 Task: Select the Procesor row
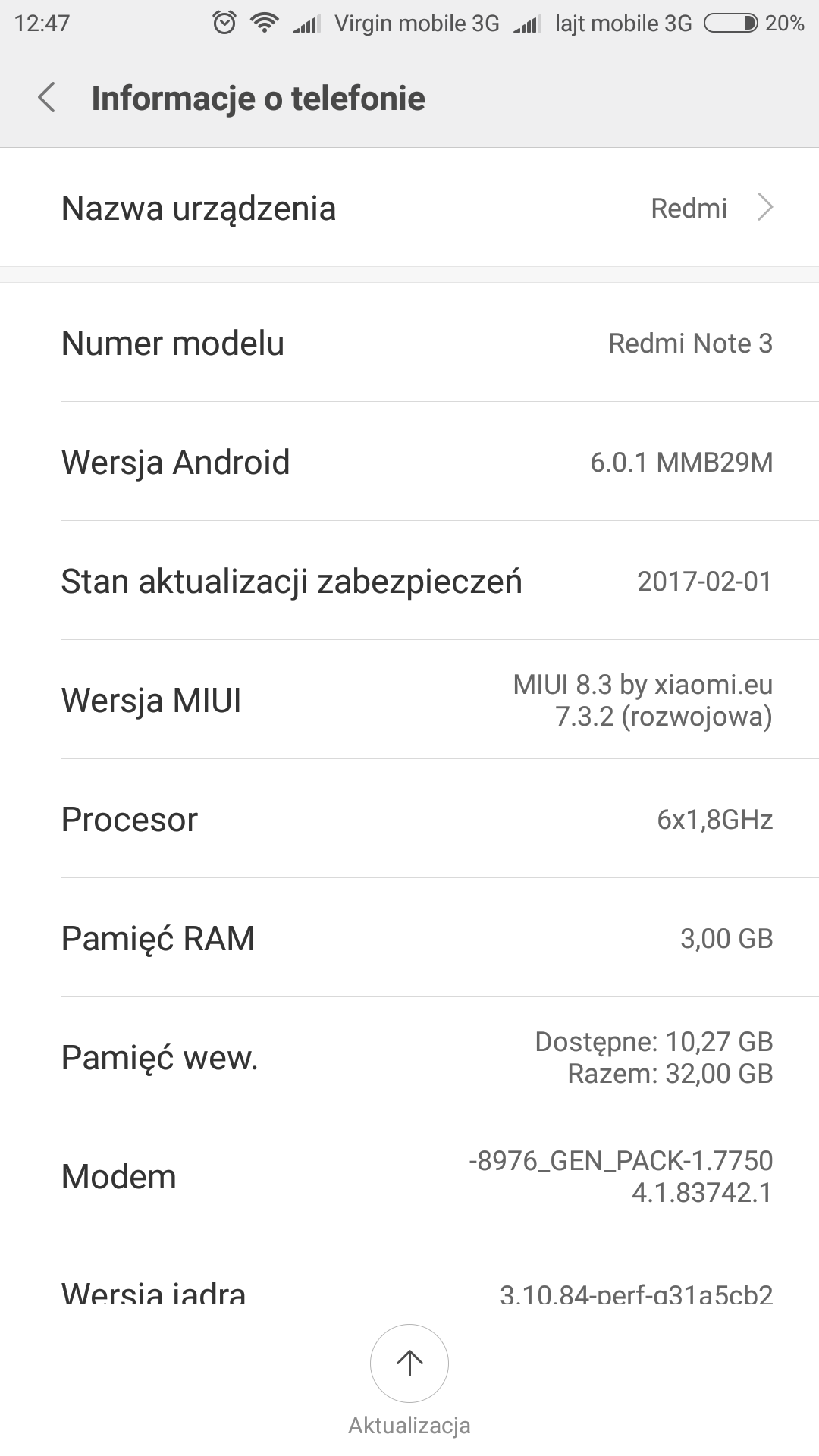409,819
